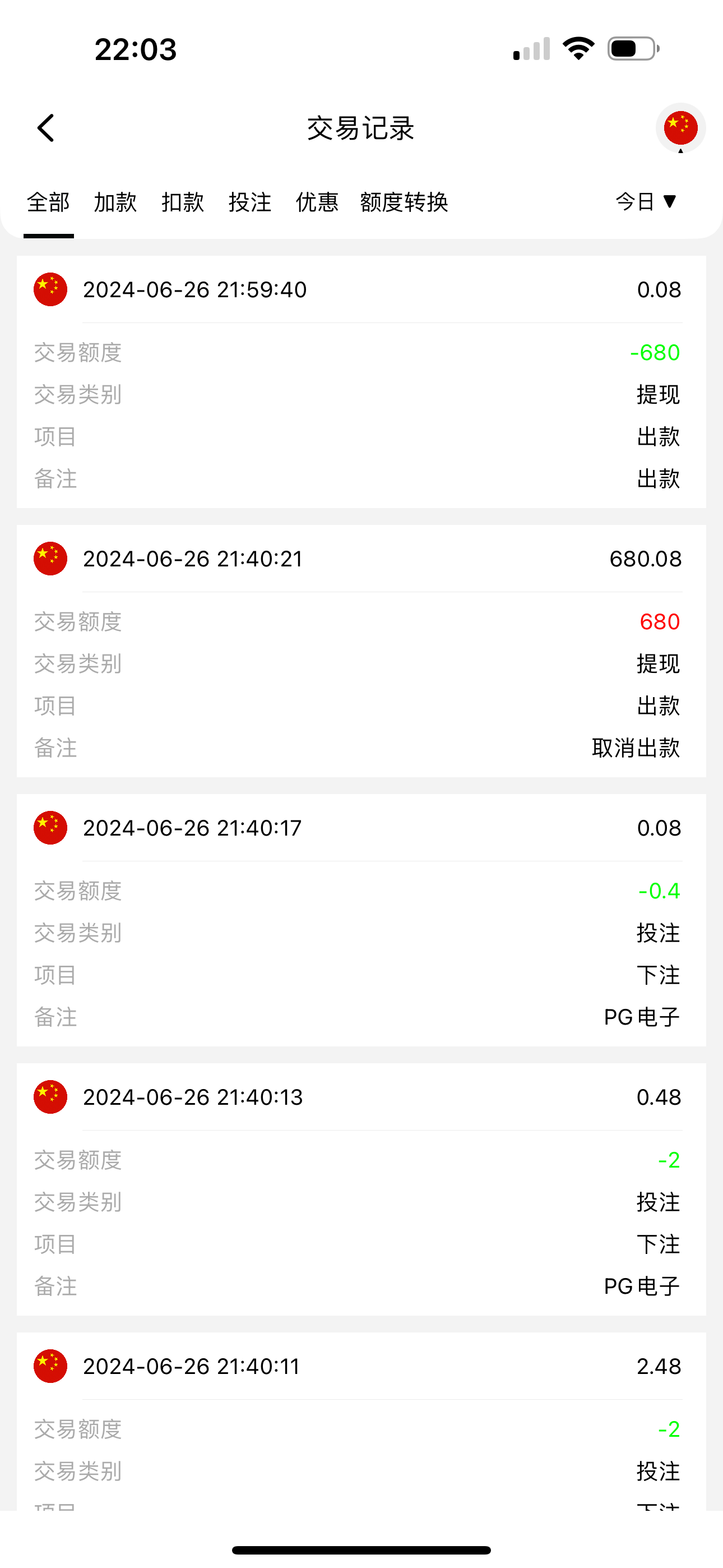Open the China flag currency selector
The height and width of the screenshot is (1568, 723).
pyautogui.click(x=680, y=128)
